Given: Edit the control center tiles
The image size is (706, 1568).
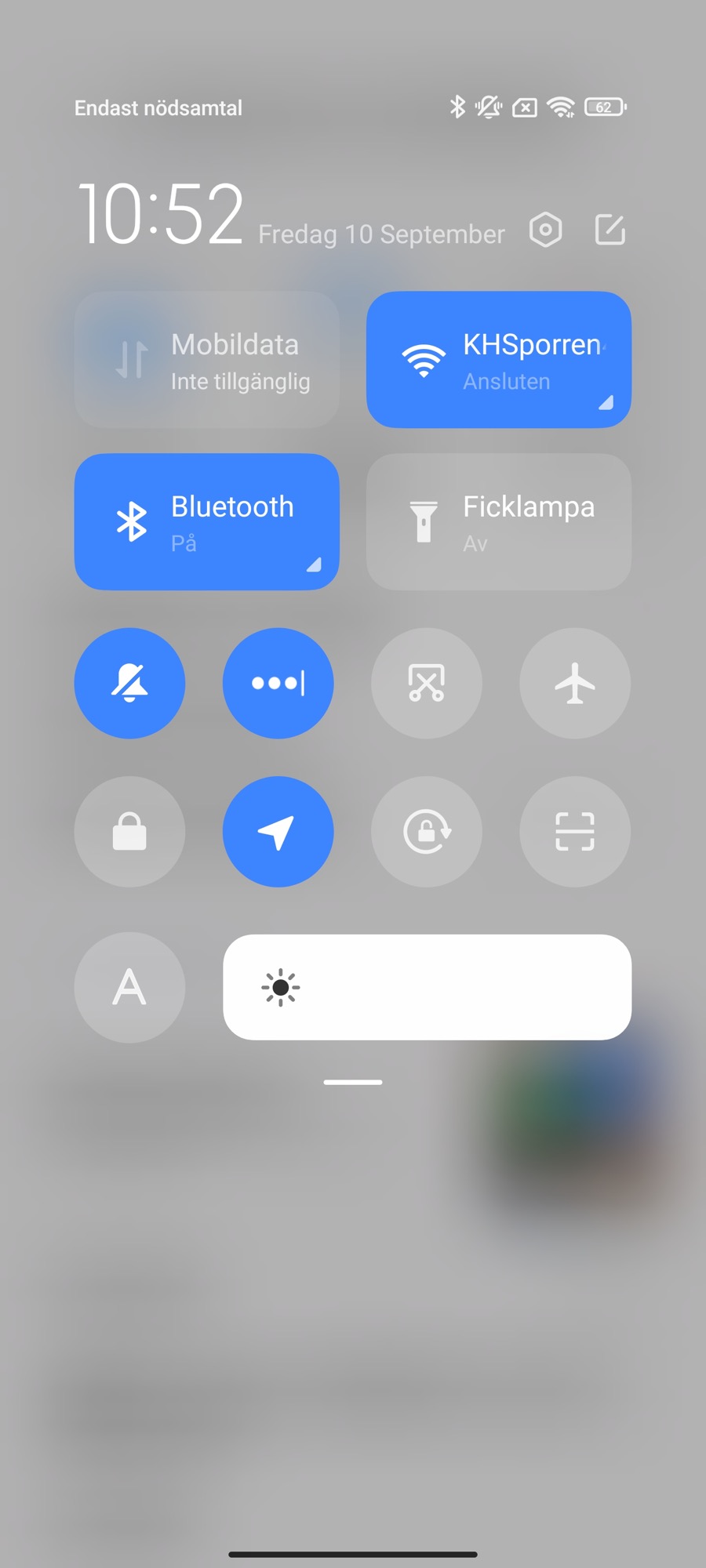Looking at the screenshot, I should [x=610, y=230].
